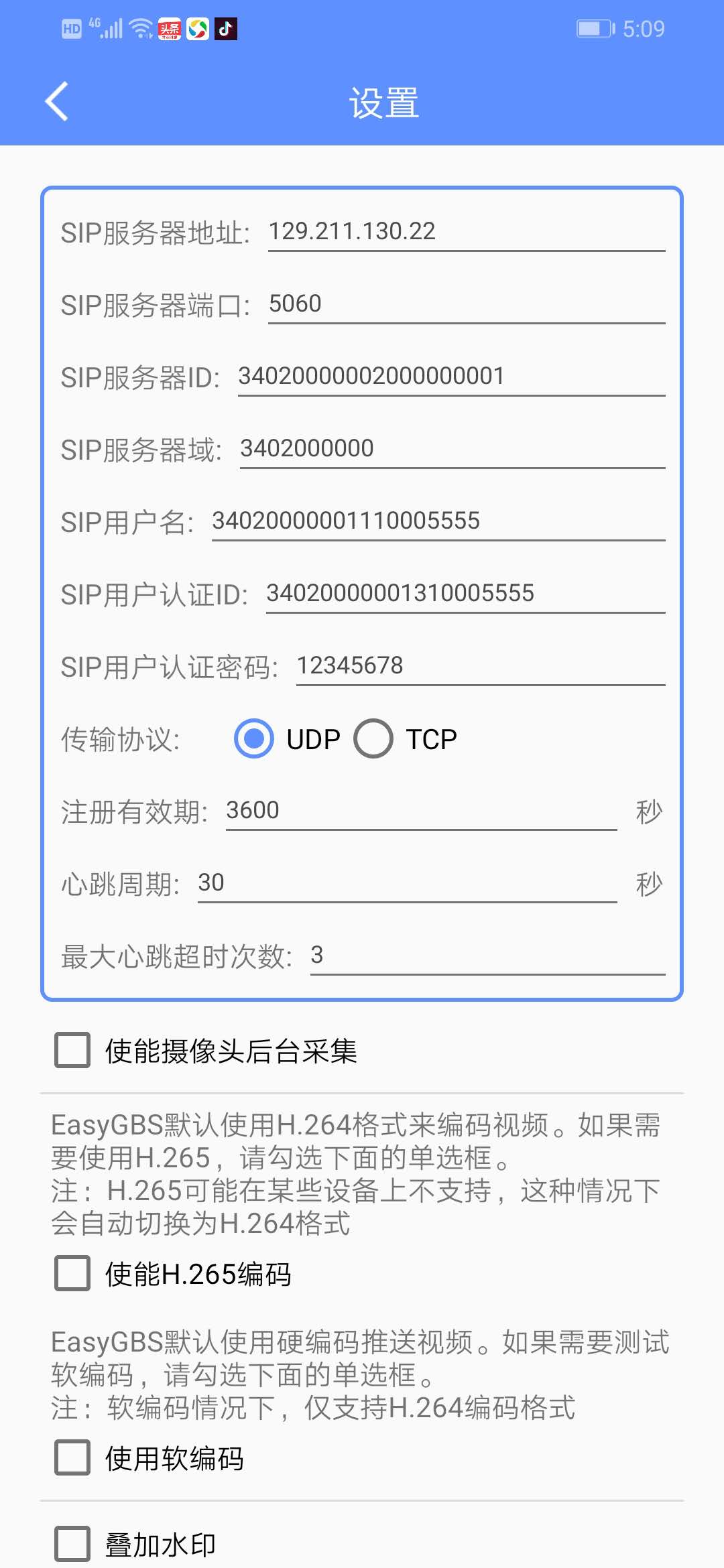
Task: Edit the SIP服务器域 value
Action: coord(452,449)
